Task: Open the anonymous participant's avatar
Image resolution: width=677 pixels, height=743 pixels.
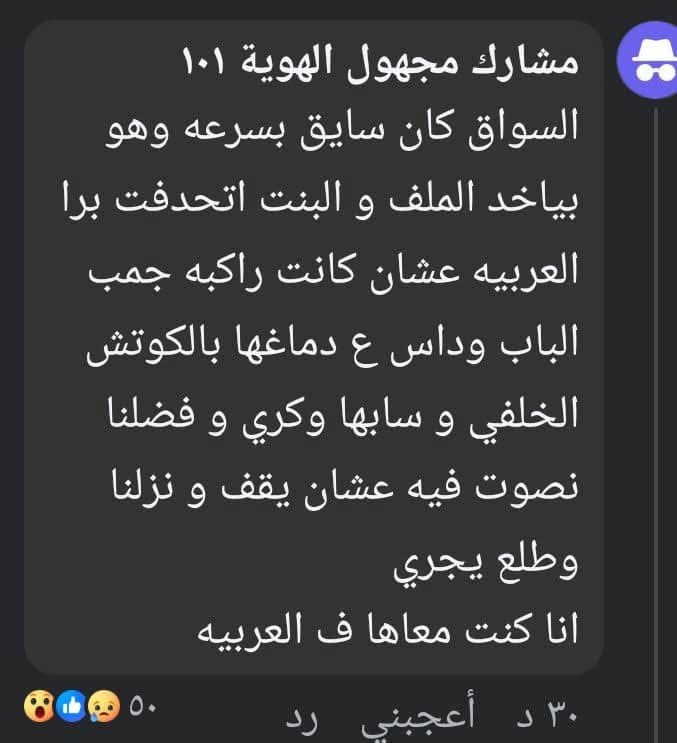Action: (645, 56)
